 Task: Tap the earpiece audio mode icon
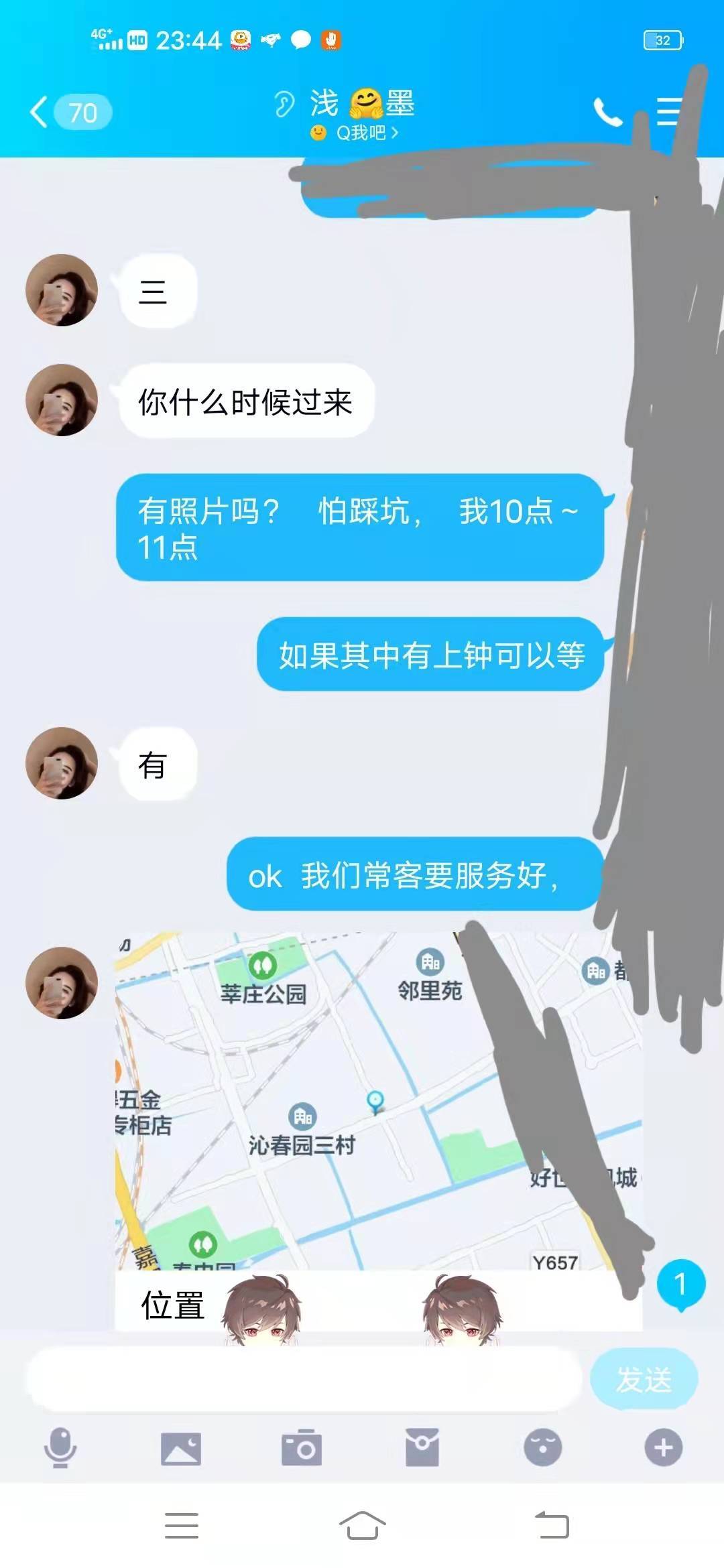(285, 104)
